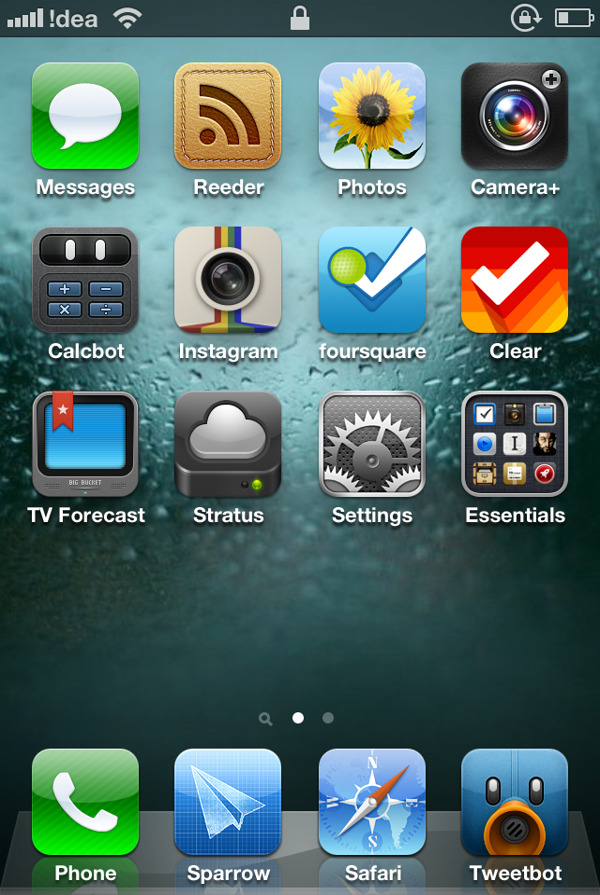Open Safari browser from the dock

coord(372,802)
